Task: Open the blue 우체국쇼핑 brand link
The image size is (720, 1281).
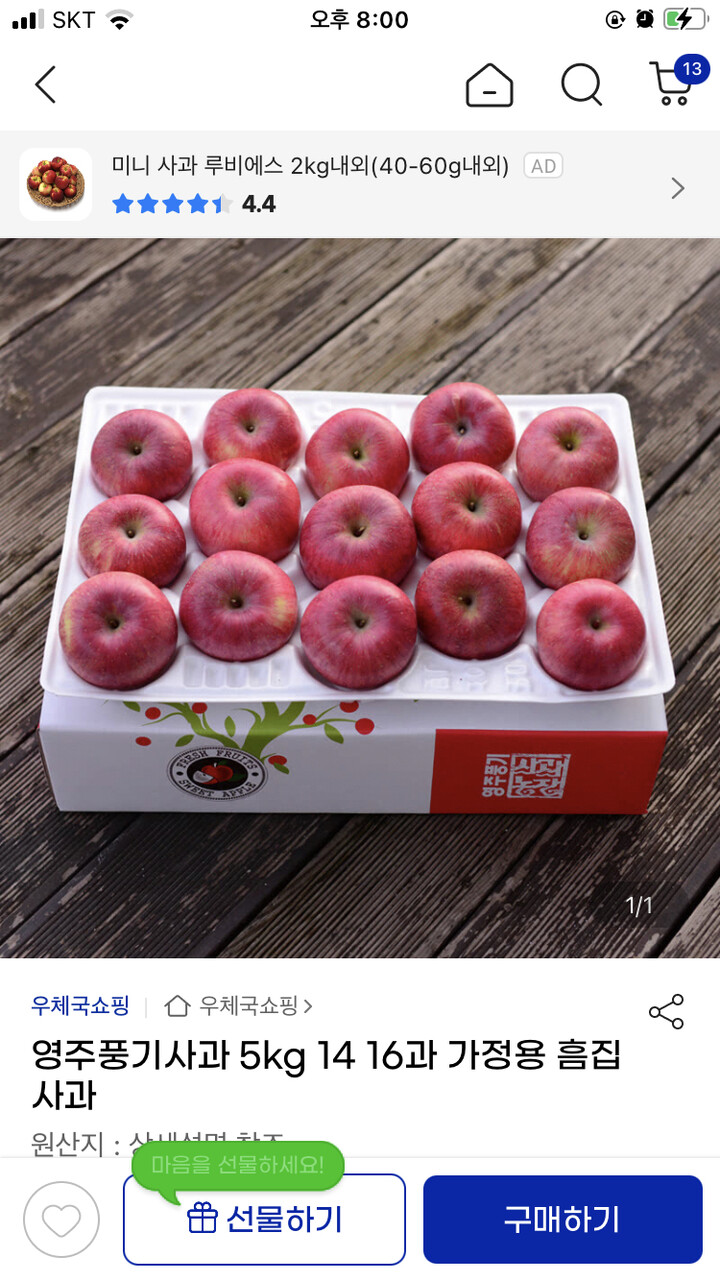Action: coord(80,1006)
